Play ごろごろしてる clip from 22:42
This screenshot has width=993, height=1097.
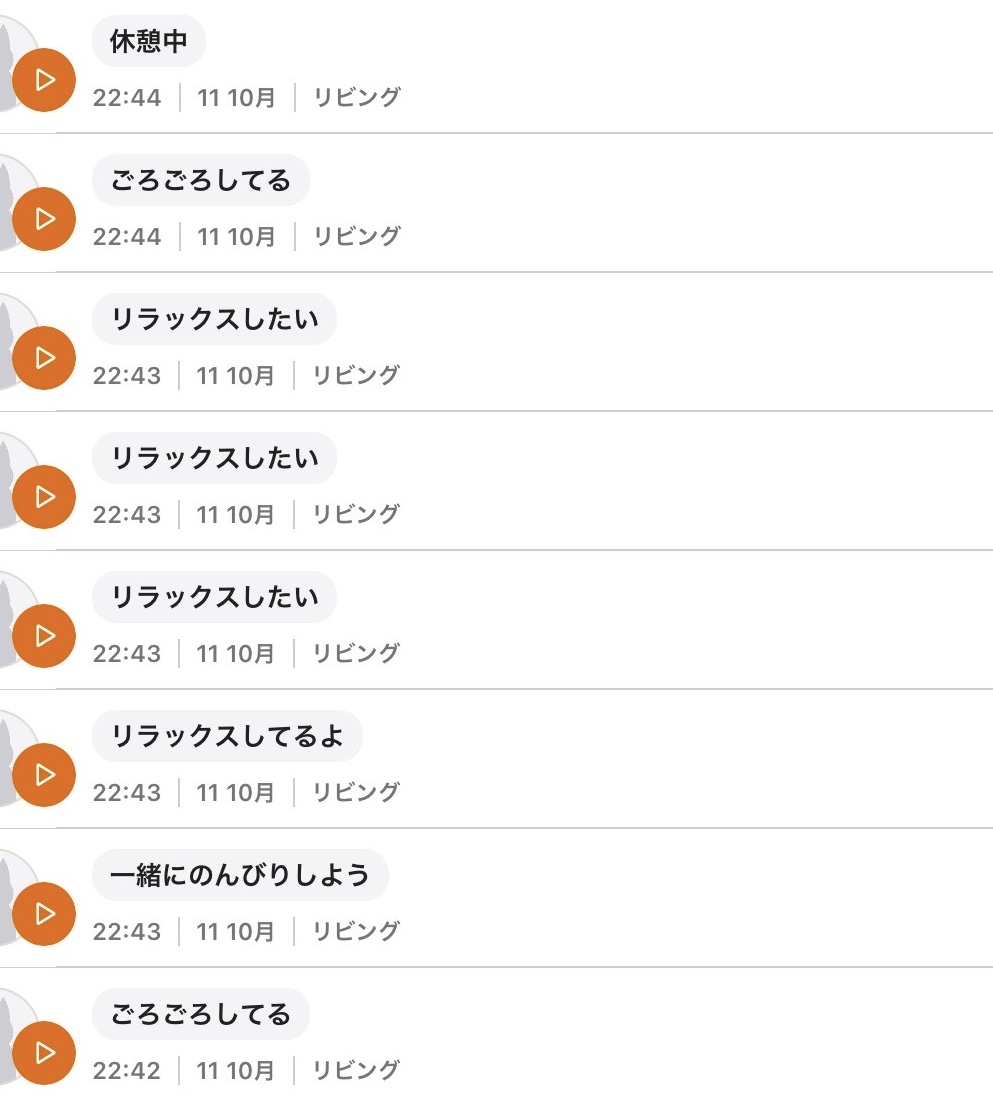point(44,1053)
